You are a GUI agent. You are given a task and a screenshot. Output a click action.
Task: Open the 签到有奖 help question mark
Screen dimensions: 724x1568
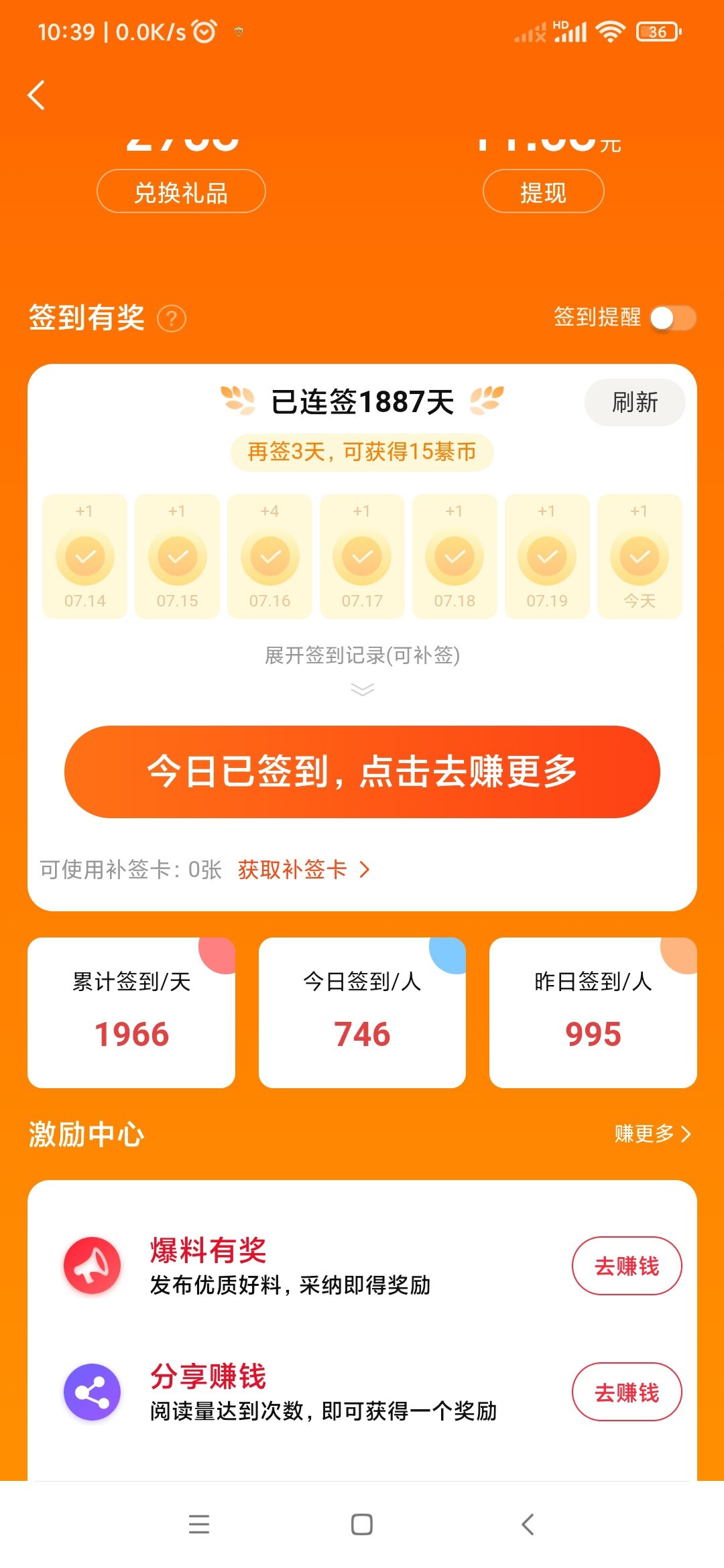pyautogui.click(x=172, y=319)
